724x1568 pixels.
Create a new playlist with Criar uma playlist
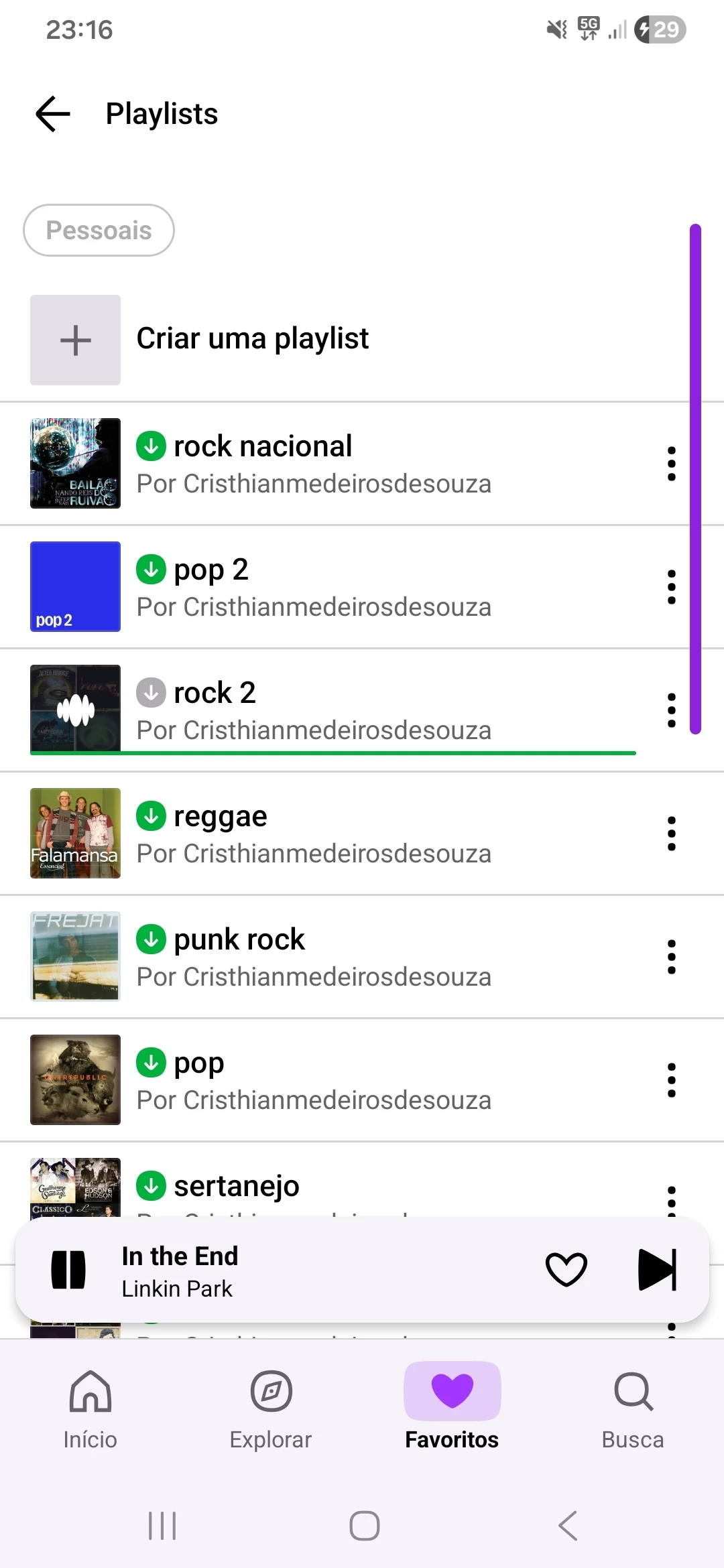253,339
